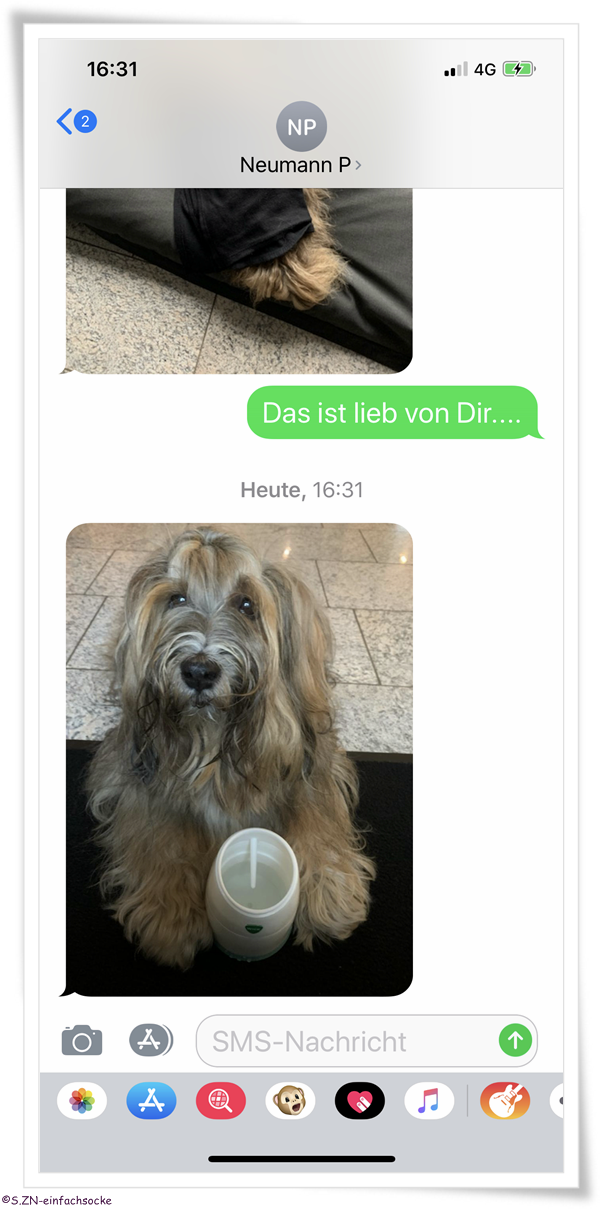Viewport: 600px width, 1209px height.
Task: Open the camera to take a photo
Action: (82, 1041)
